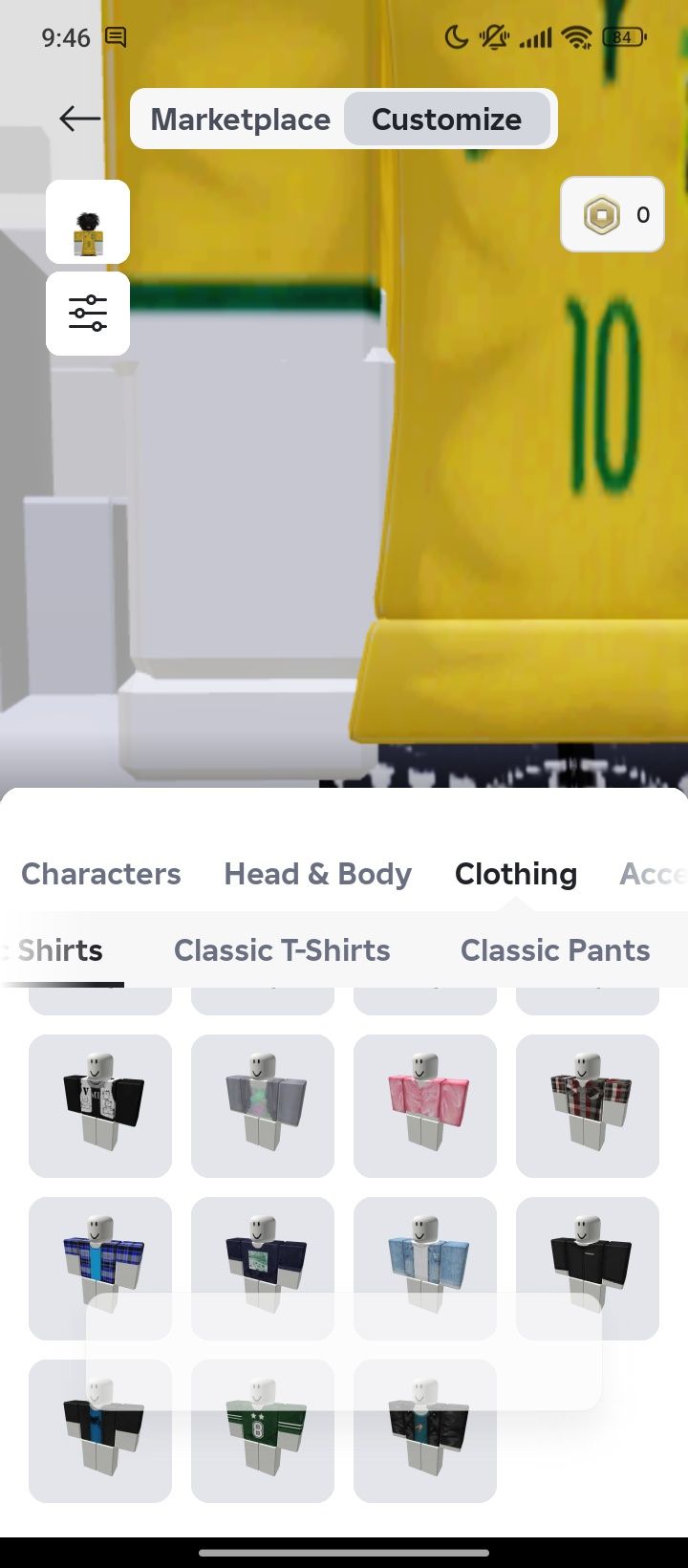Tap the Robux balance button
688x1568 pixels.
click(613, 215)
